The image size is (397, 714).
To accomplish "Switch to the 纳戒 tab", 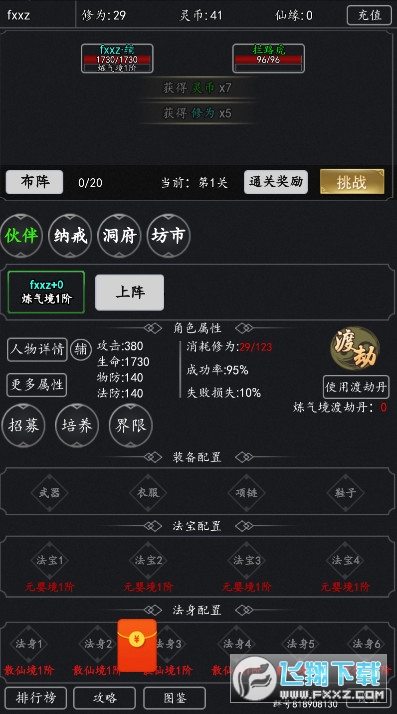I will [x=71, y=235].
